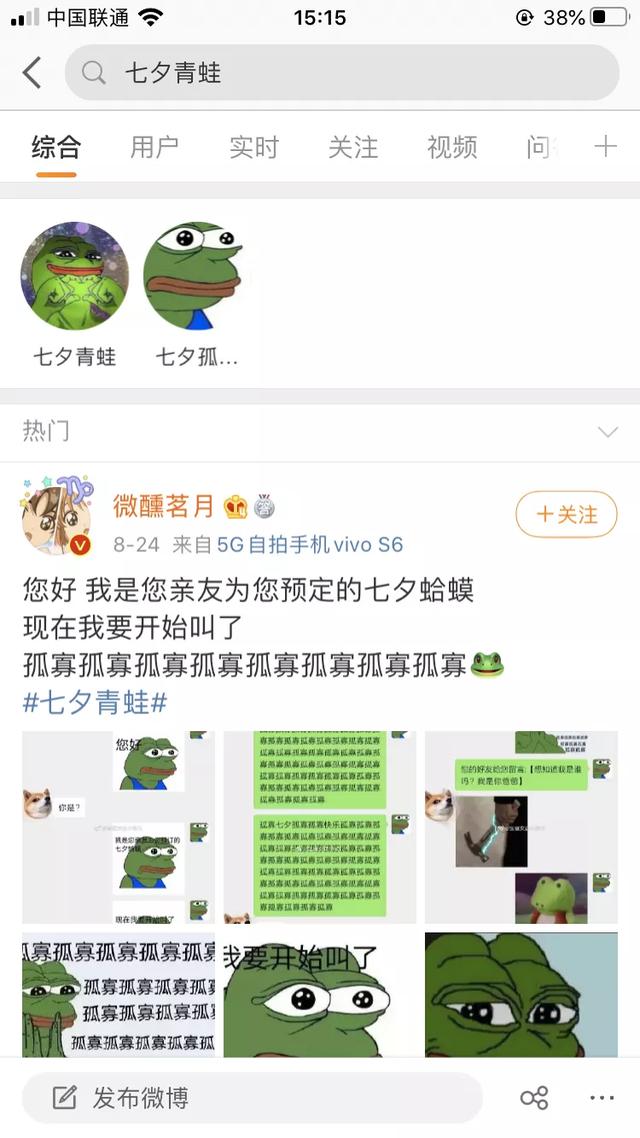
Task: Switch to the 视频 tab
Action: [451, 147]
